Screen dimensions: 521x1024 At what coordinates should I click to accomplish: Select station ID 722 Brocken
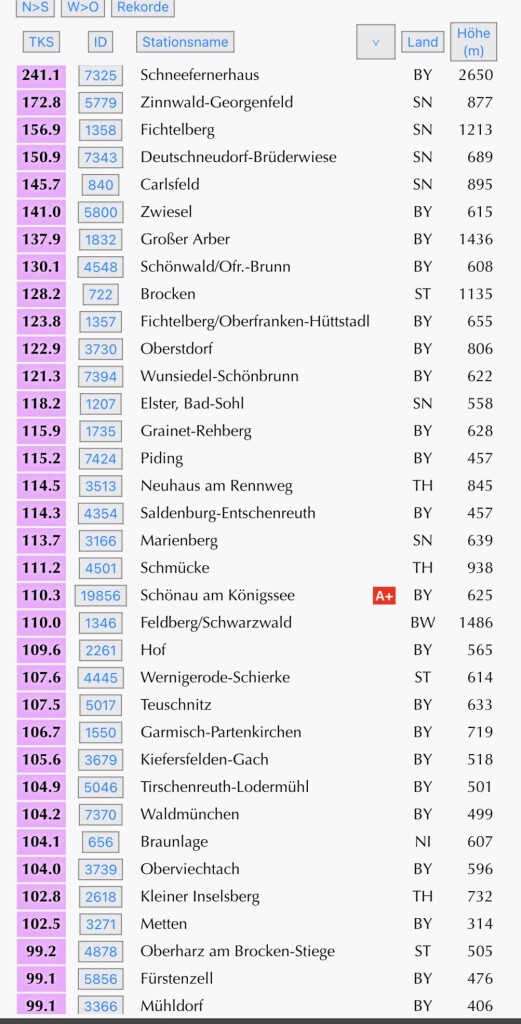pos(101,295)
